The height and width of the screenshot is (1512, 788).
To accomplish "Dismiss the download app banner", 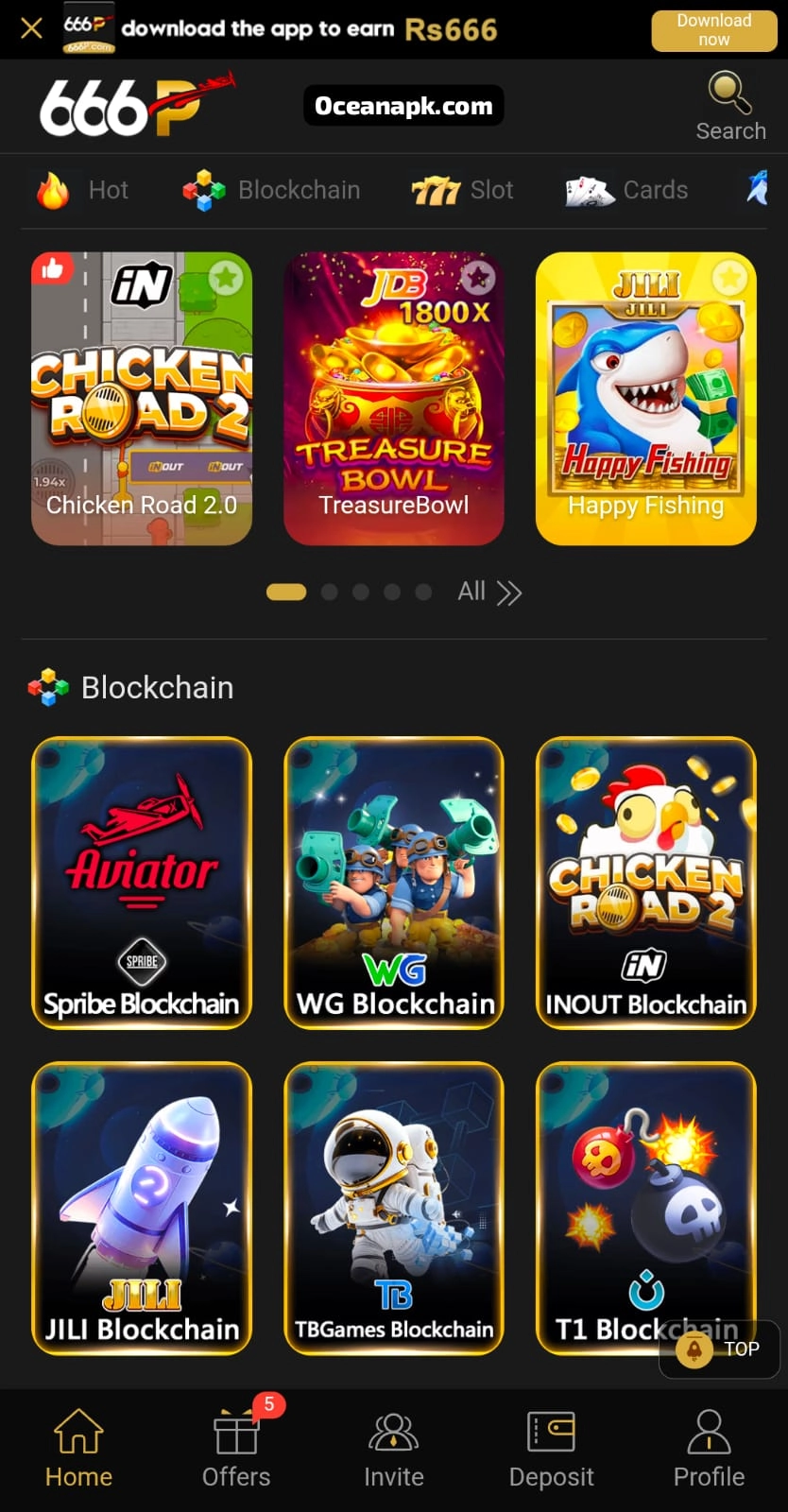I will 31,28.
